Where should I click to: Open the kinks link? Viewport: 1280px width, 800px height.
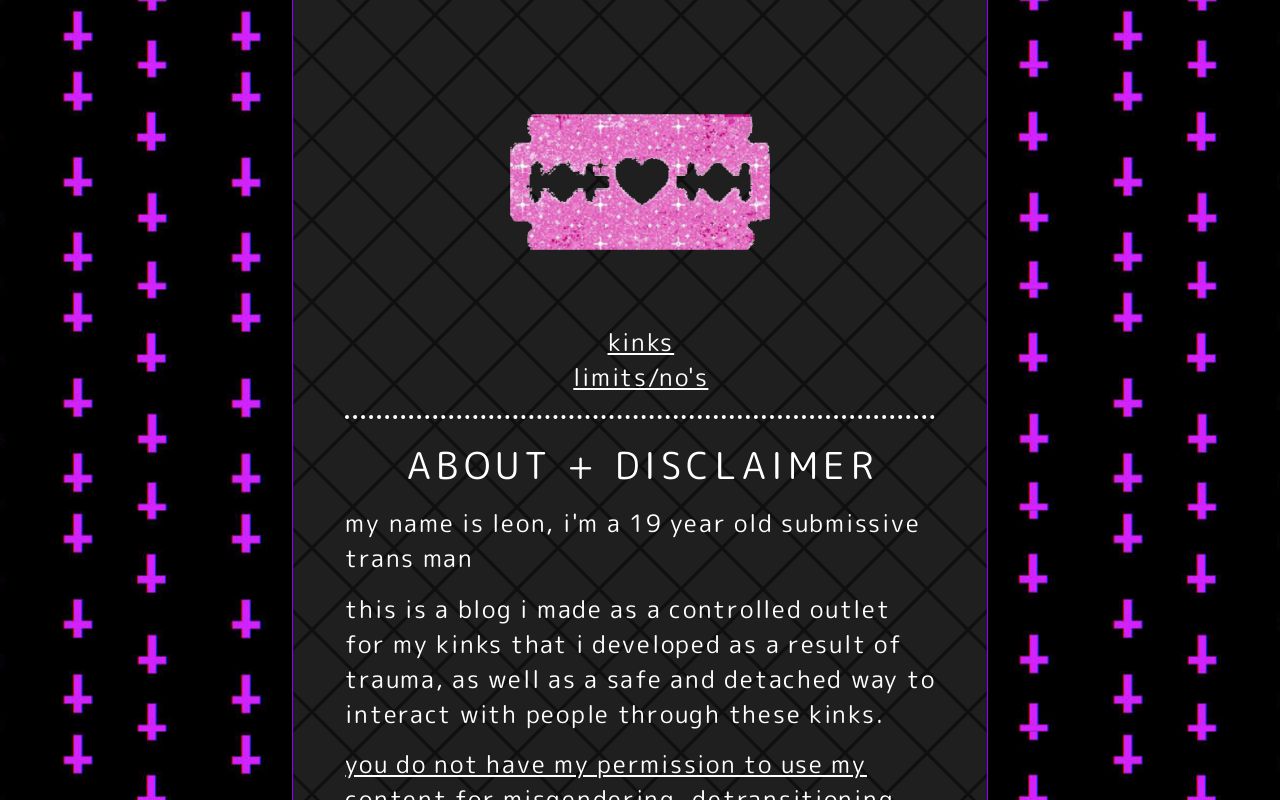tap(640, 342)
